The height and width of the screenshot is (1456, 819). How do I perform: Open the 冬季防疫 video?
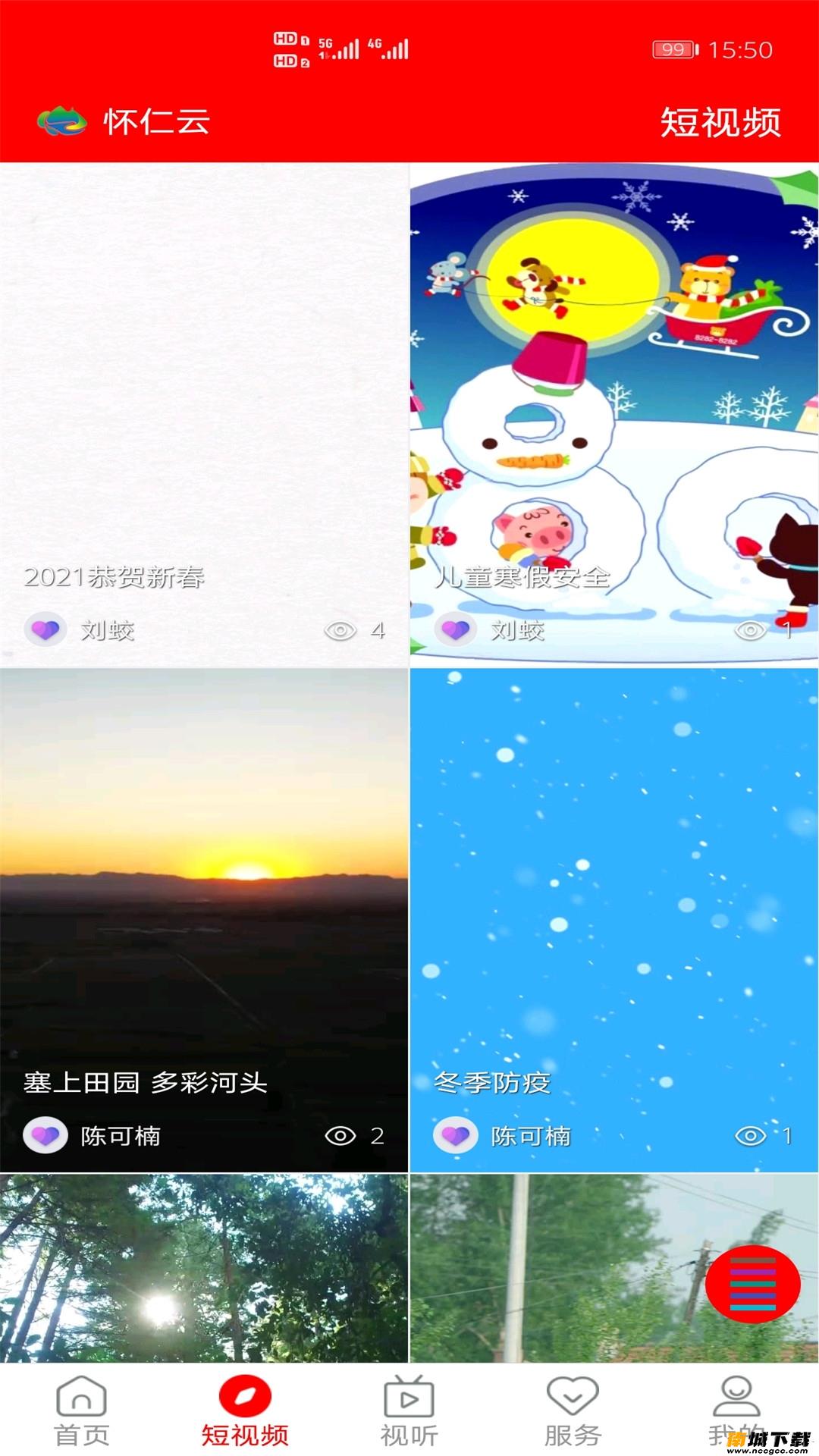tap(614, 919)
